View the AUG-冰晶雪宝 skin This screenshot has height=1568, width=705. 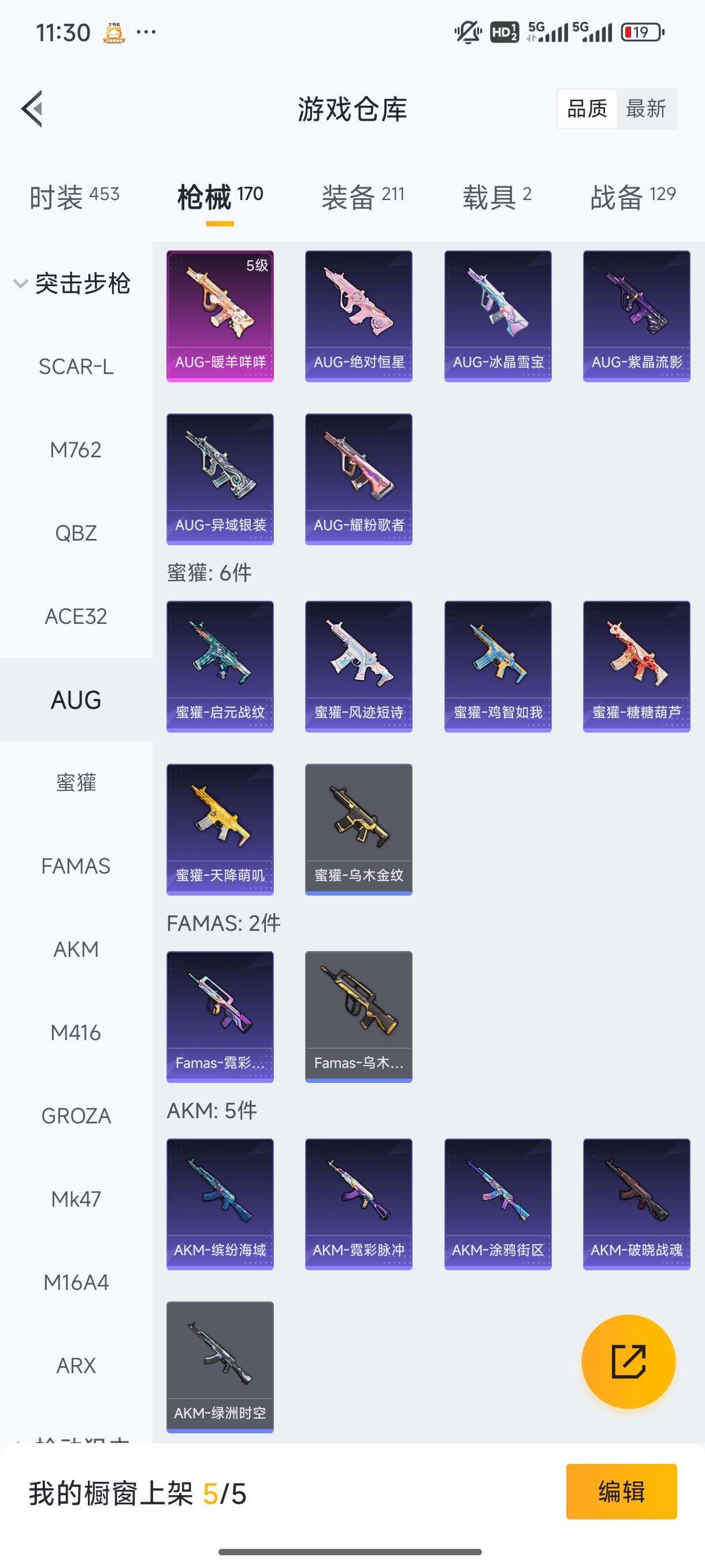pyautogui.click(x=498, y=316)
